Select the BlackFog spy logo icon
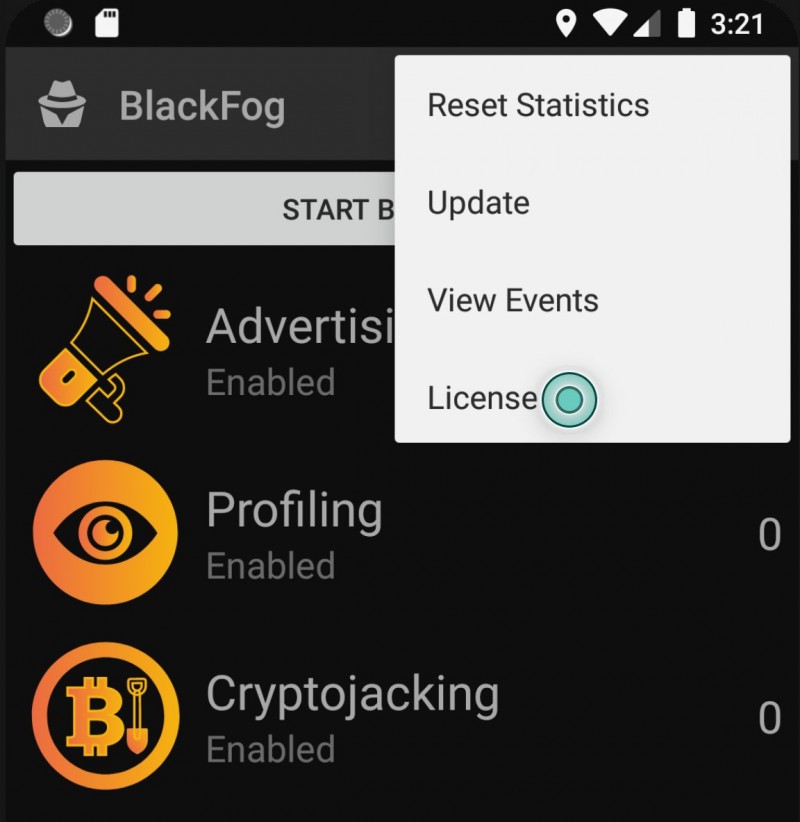This screenshot has height=822, width=800. click(x=62, y=104)
